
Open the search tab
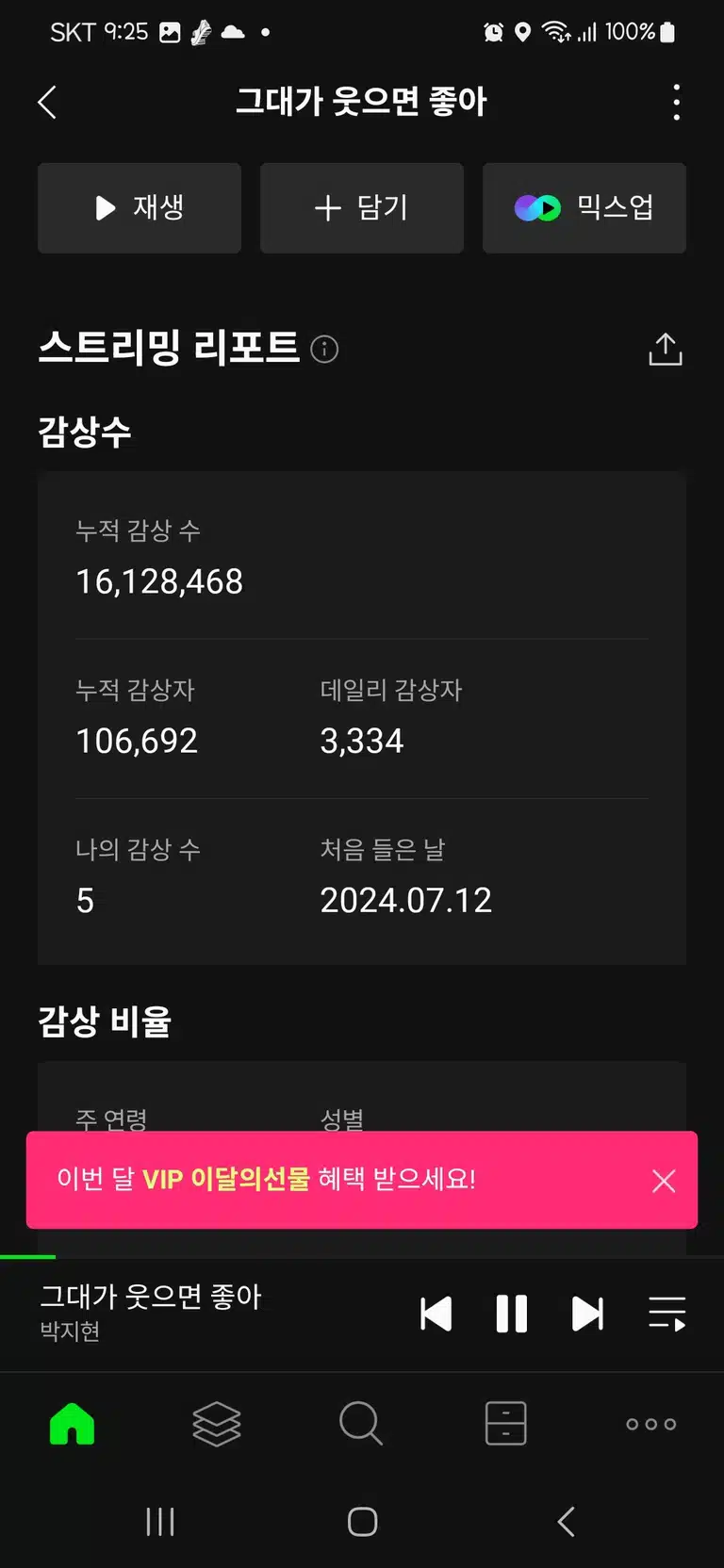[361, 1424]
